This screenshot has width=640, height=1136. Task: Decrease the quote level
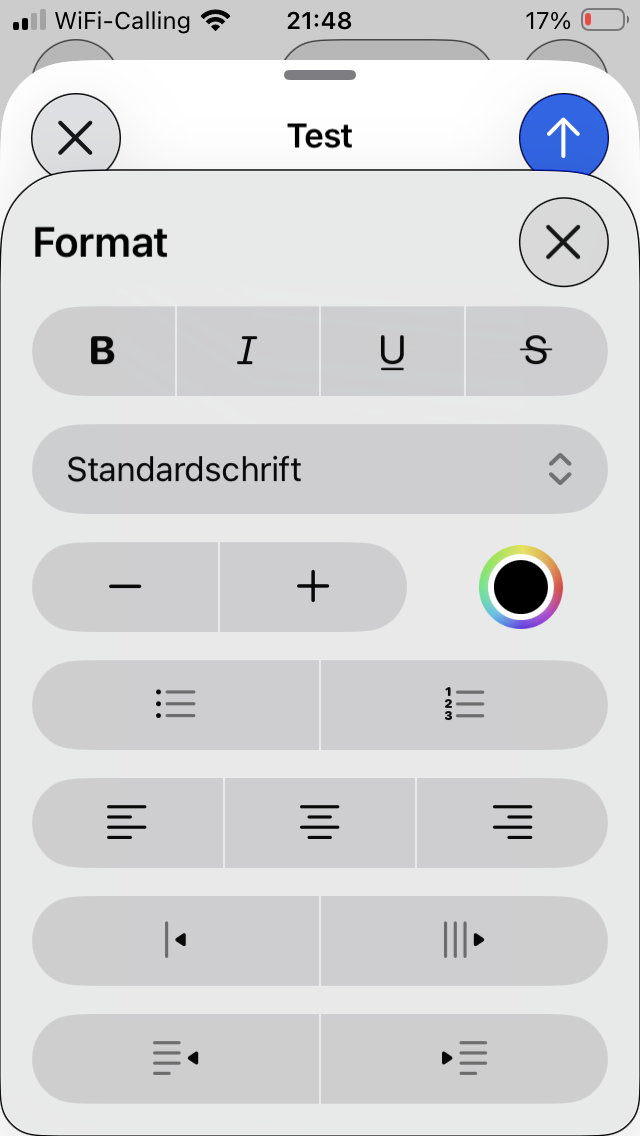click(x=175, y=940)
